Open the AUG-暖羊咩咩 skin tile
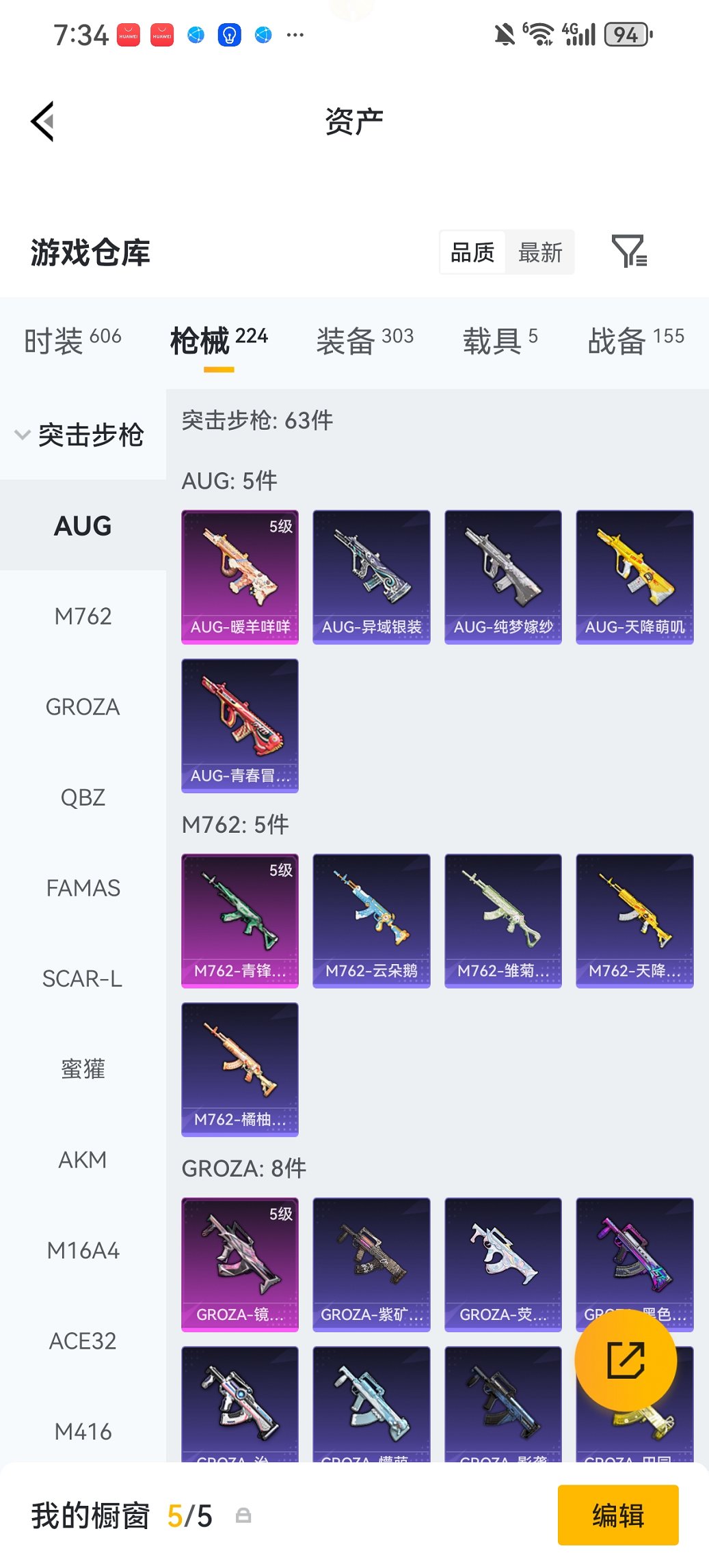Image resolution: width=709 pixels, height=1568 pixels. pyautogui.click(x=240, y=577)
